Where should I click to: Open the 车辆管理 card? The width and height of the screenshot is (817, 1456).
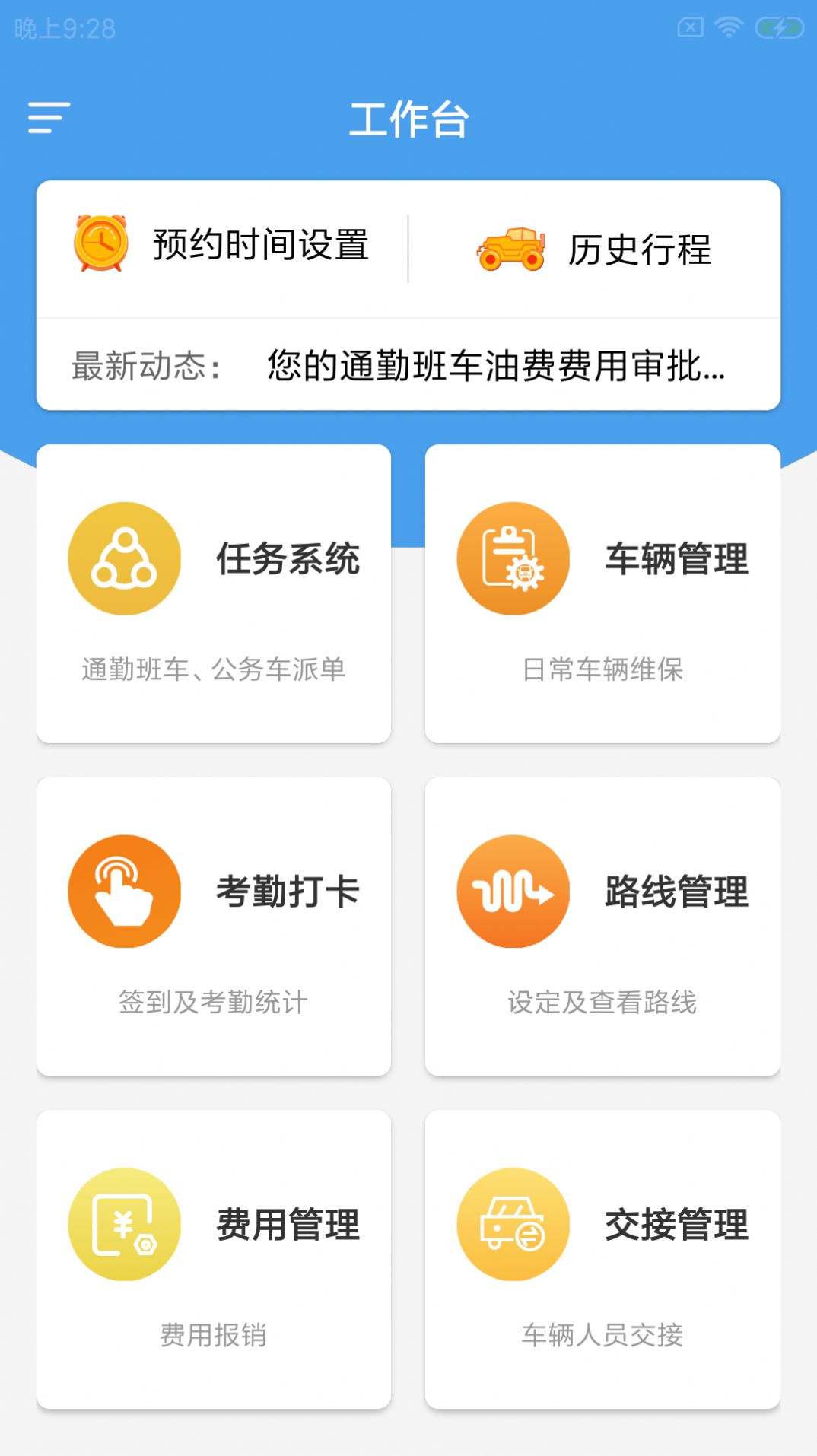coord(602,593)
